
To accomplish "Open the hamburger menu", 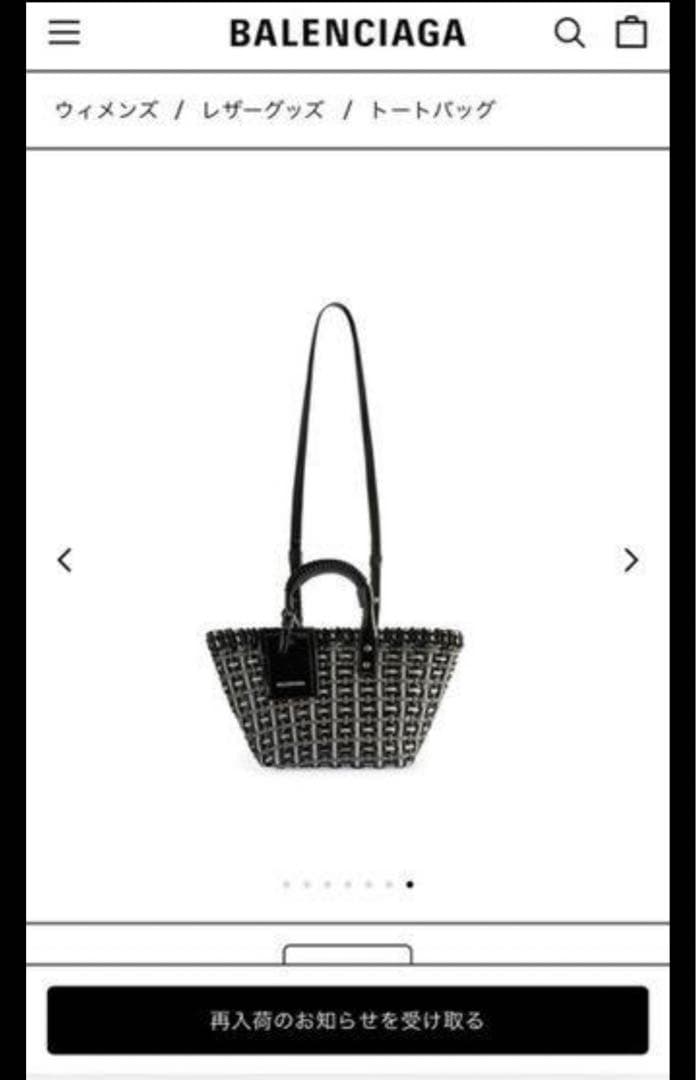I will click(x=64, y=33).
